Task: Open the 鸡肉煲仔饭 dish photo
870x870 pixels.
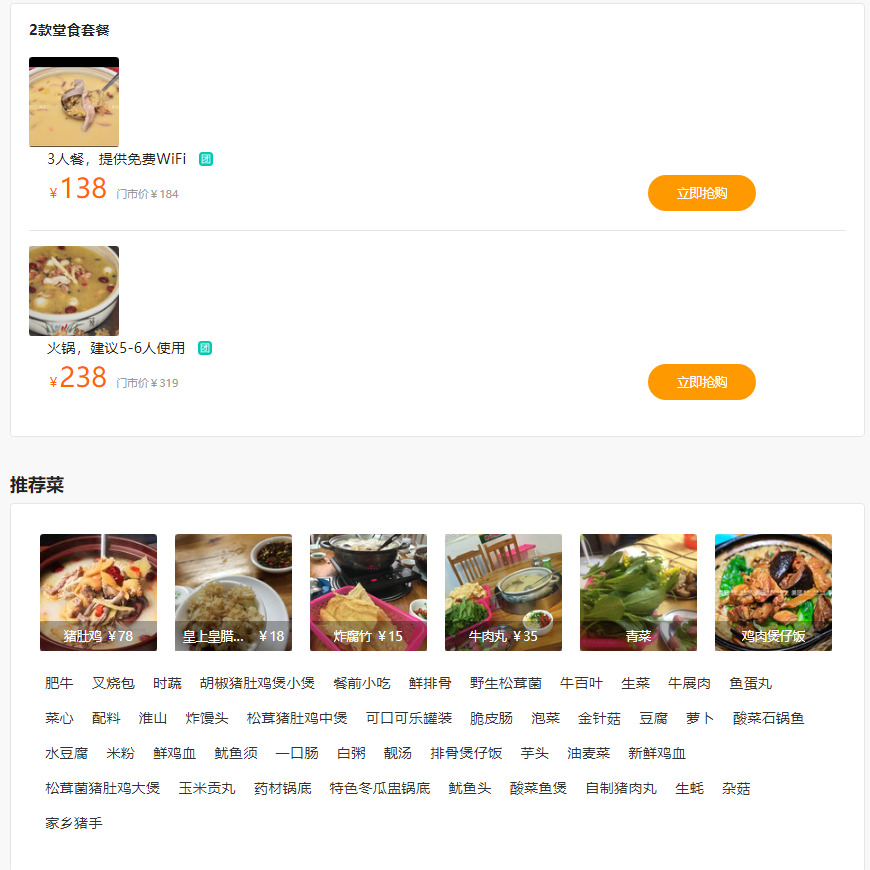Action: pyautogui.click(x=773, y=592)
